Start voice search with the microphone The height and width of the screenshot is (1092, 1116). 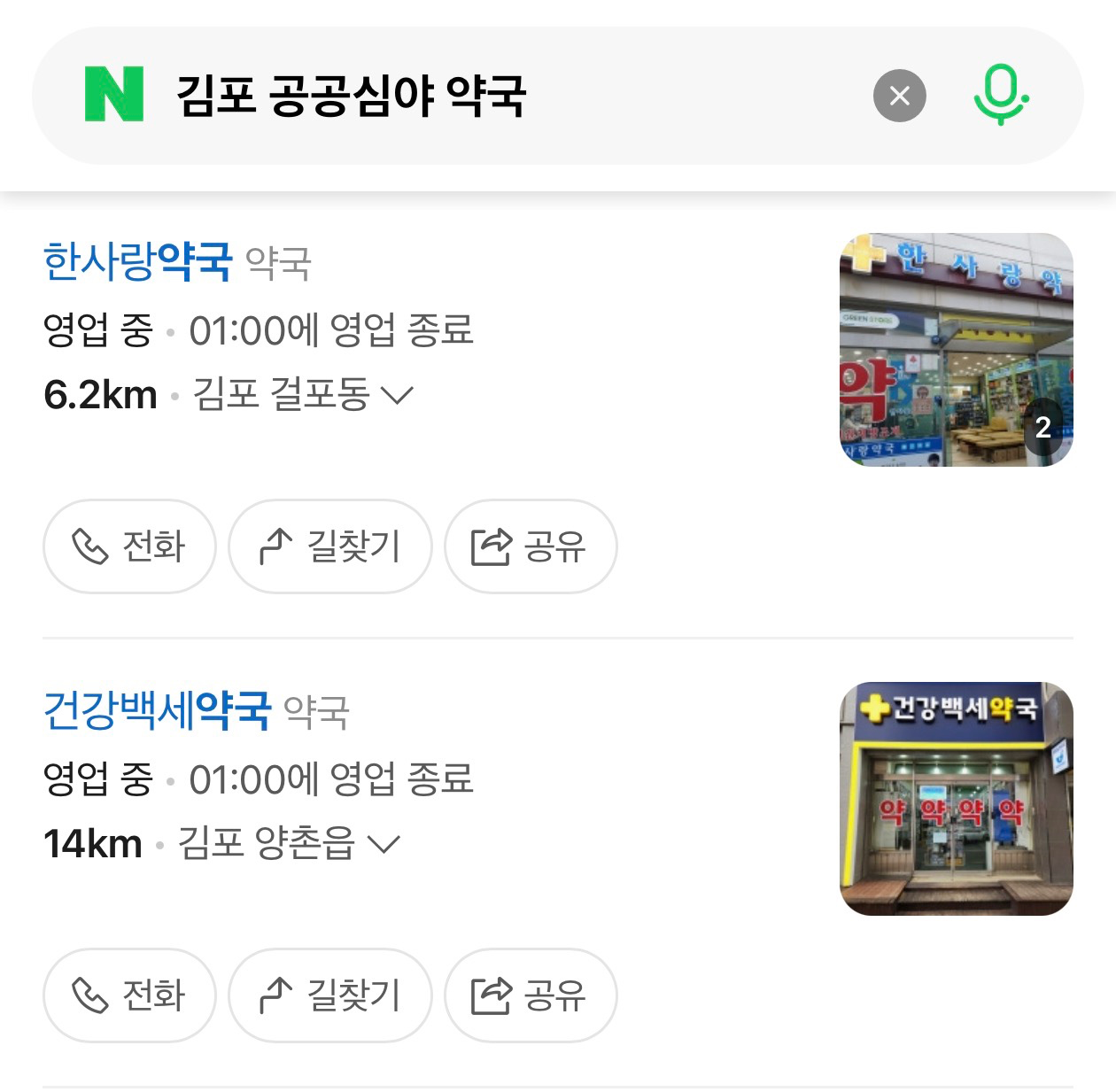[x=1001, y=96]
